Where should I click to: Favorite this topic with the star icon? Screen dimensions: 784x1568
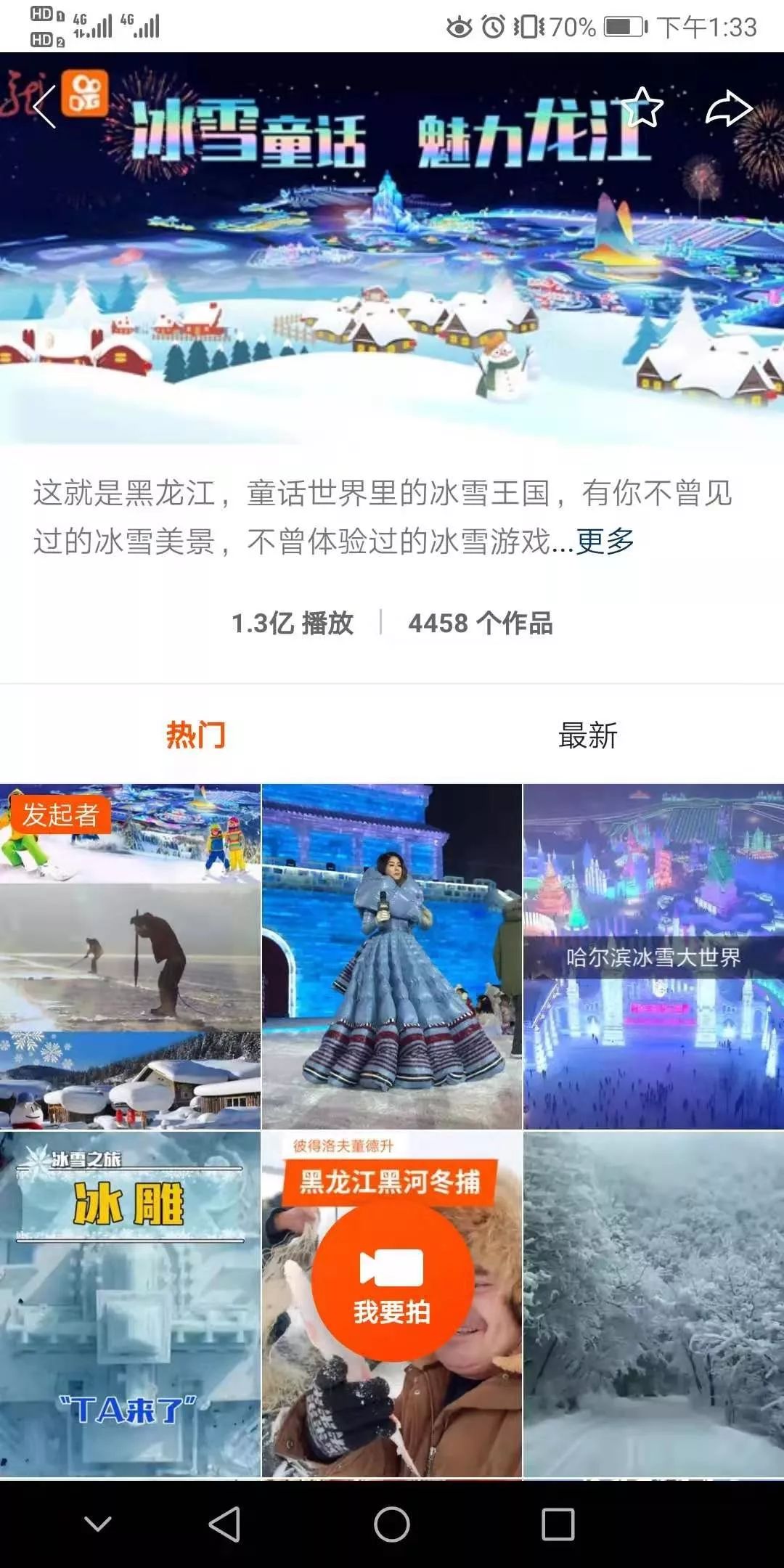pyautogui.click(x=642, y=107)
